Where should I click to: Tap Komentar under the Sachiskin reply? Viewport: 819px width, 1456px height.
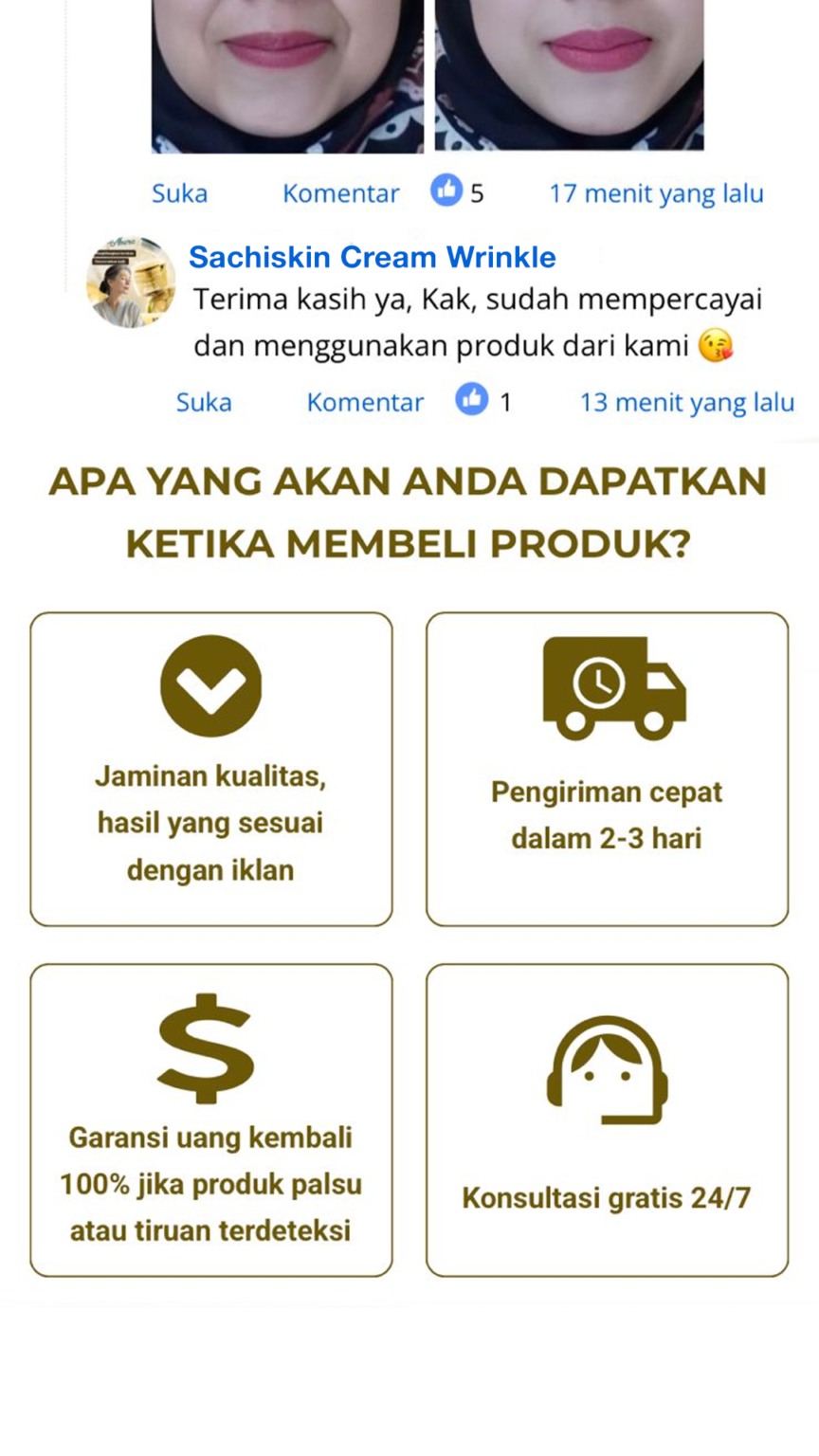(365, 402)
